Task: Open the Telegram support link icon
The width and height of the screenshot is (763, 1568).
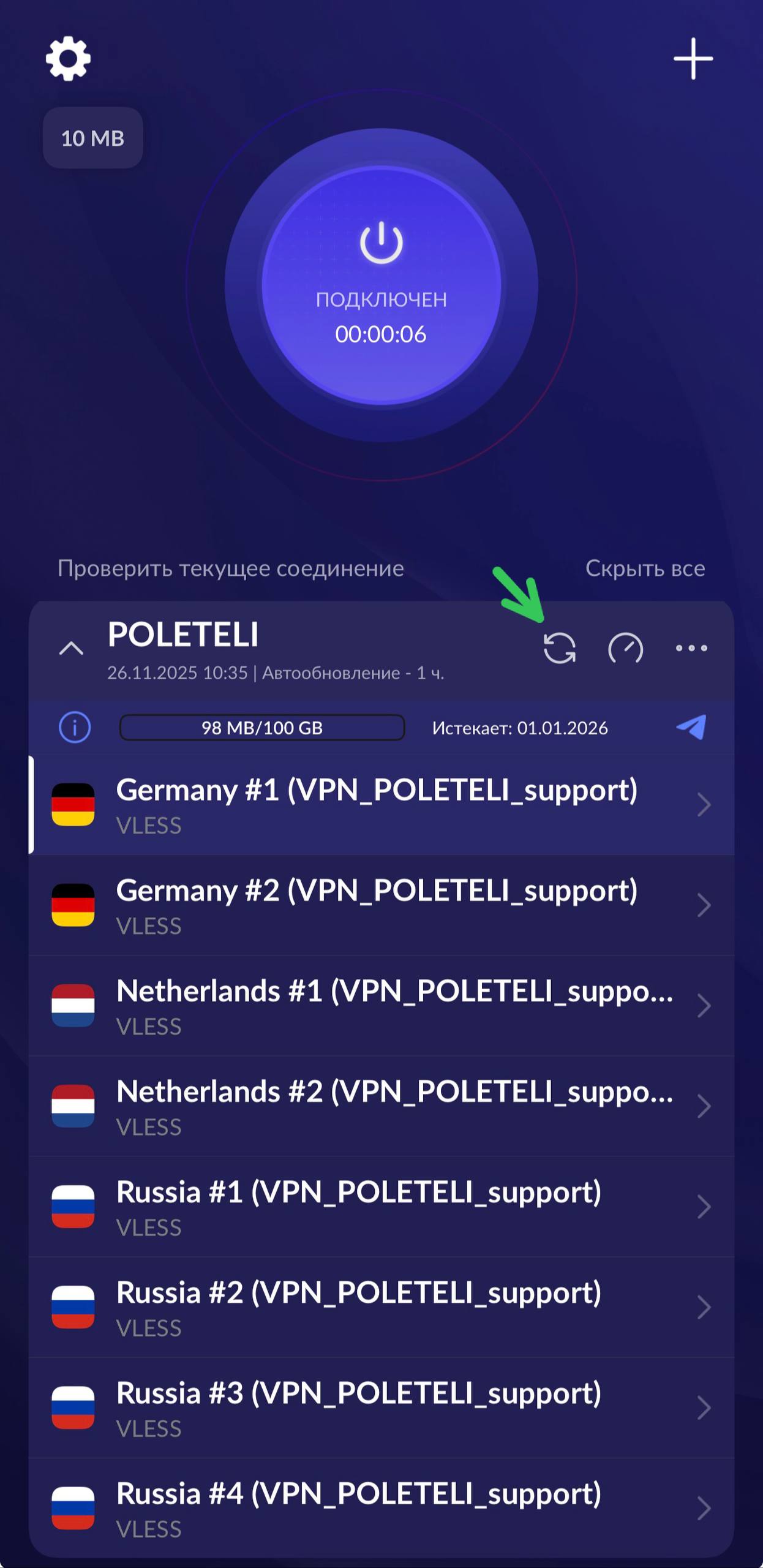Action: 691,727
